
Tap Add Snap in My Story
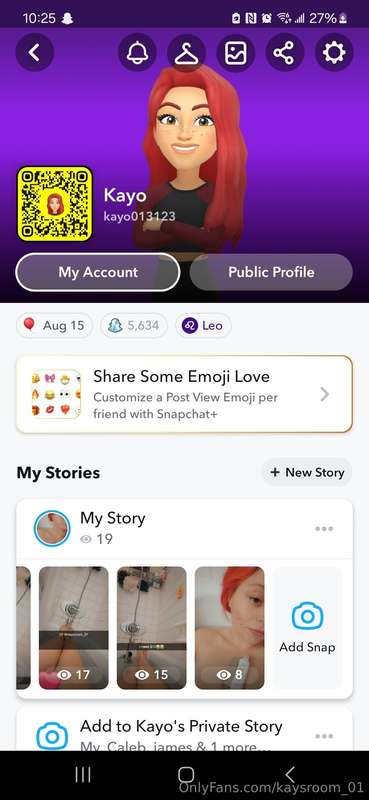[307, 628]
